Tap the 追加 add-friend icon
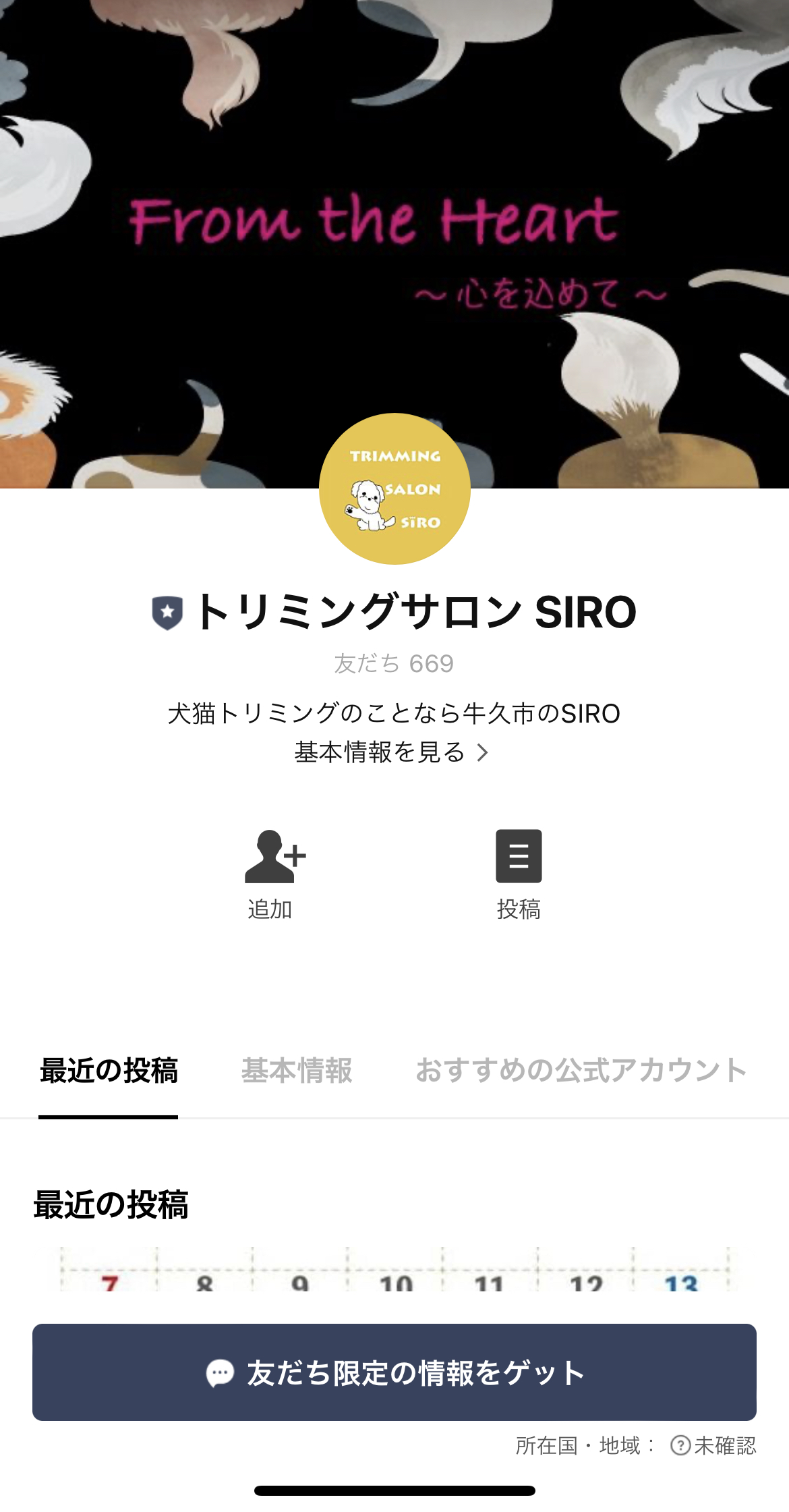Viewport: 789px width, 1512px height. (272, 870)
